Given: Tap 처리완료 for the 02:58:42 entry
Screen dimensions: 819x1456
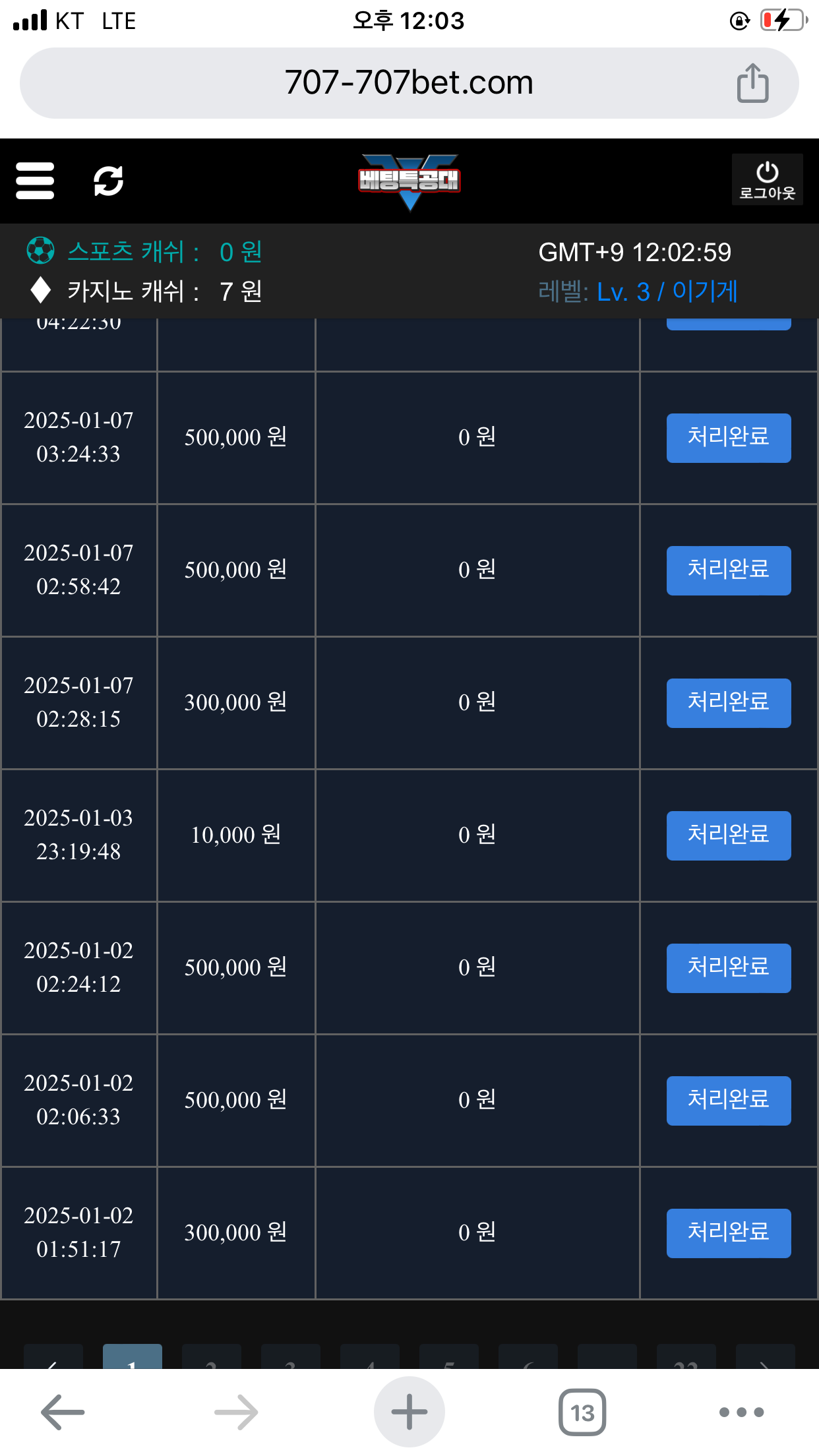Looking at the screenshot, I should (728, 570).
